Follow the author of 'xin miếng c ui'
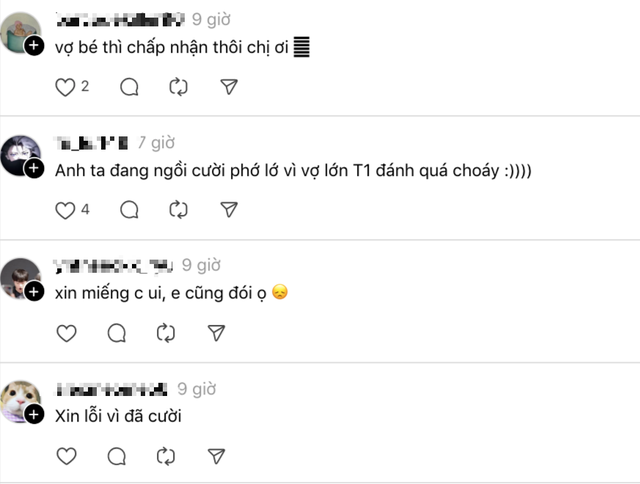This screenshot has height=484, width=640. click(34, 292)
